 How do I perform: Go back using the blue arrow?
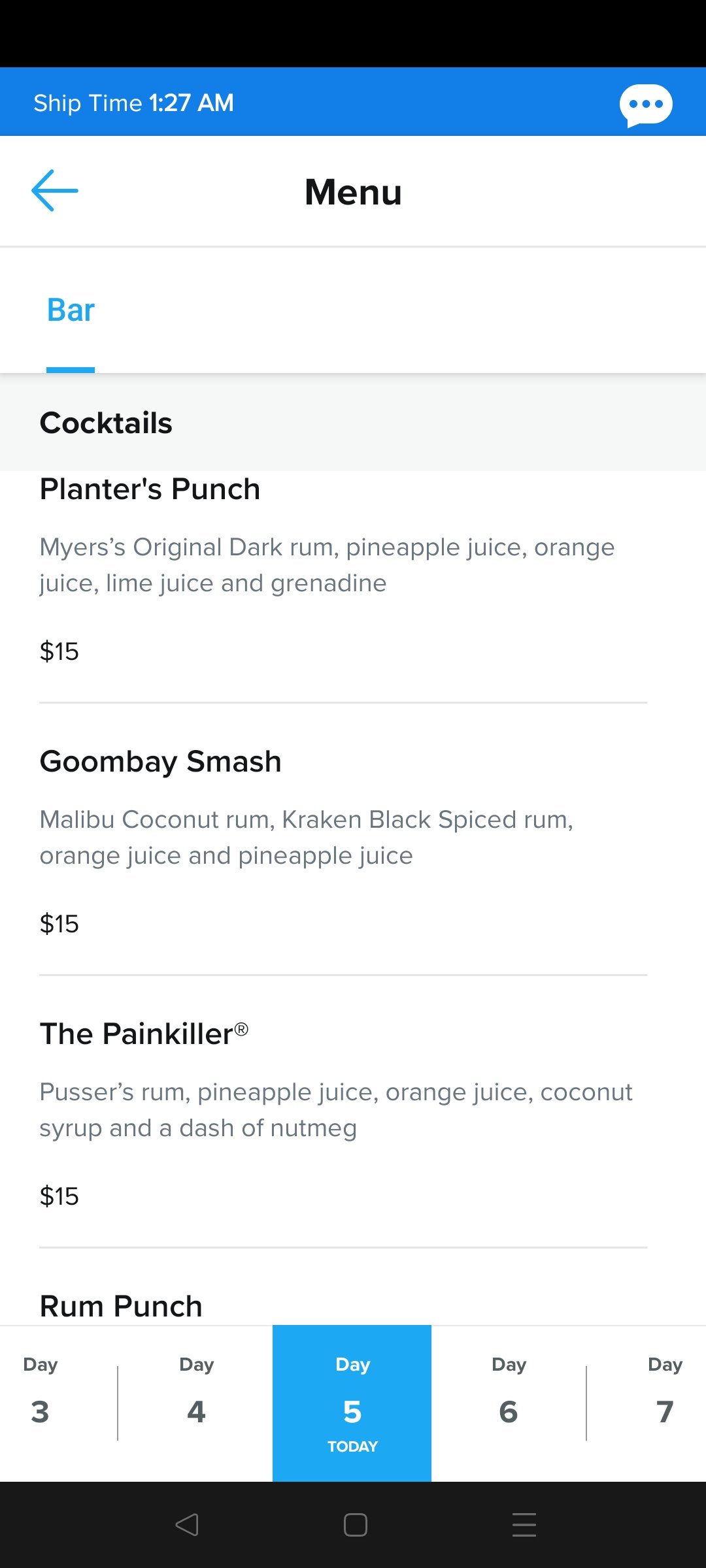tap(55, 191)
